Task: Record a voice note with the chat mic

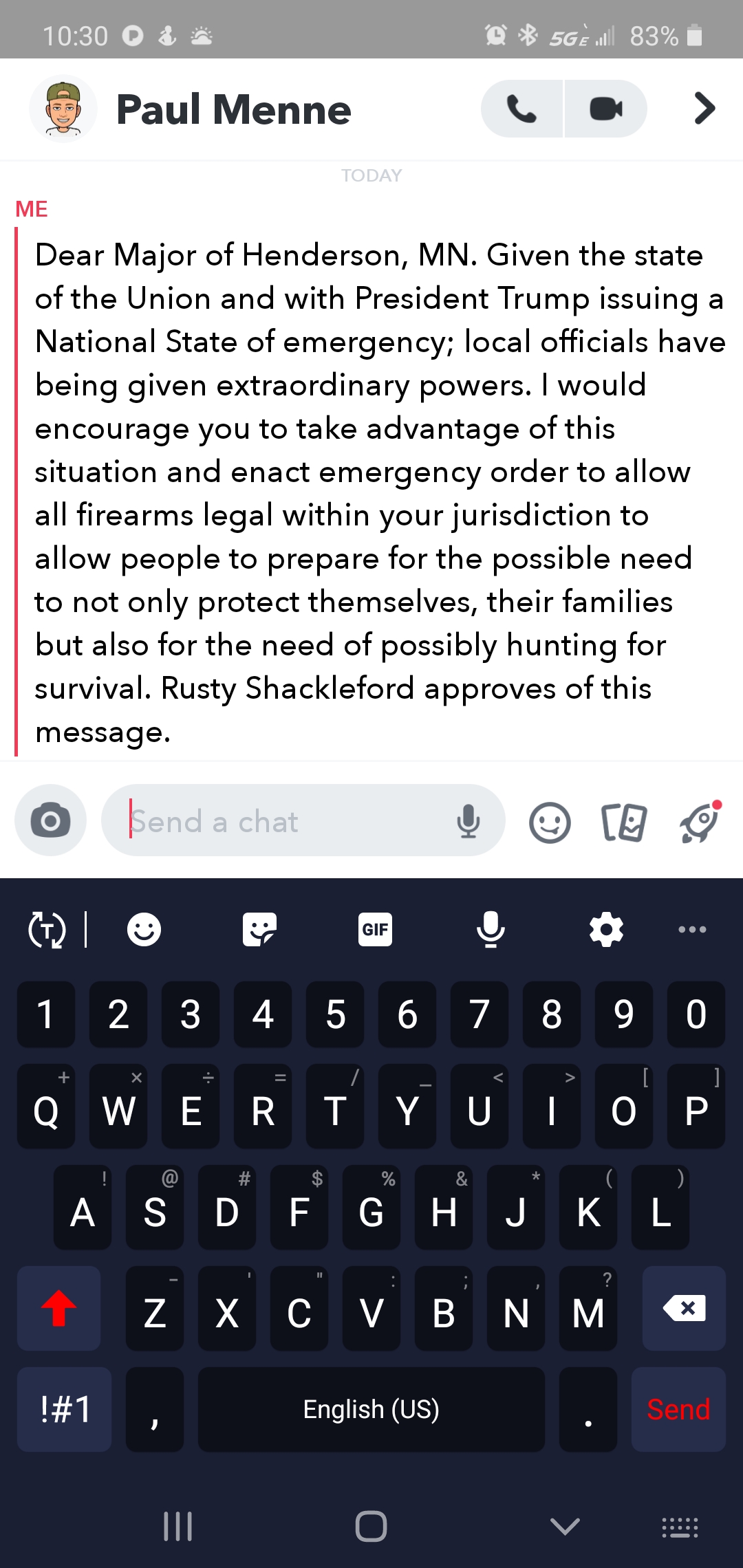Action: point(469,821)
